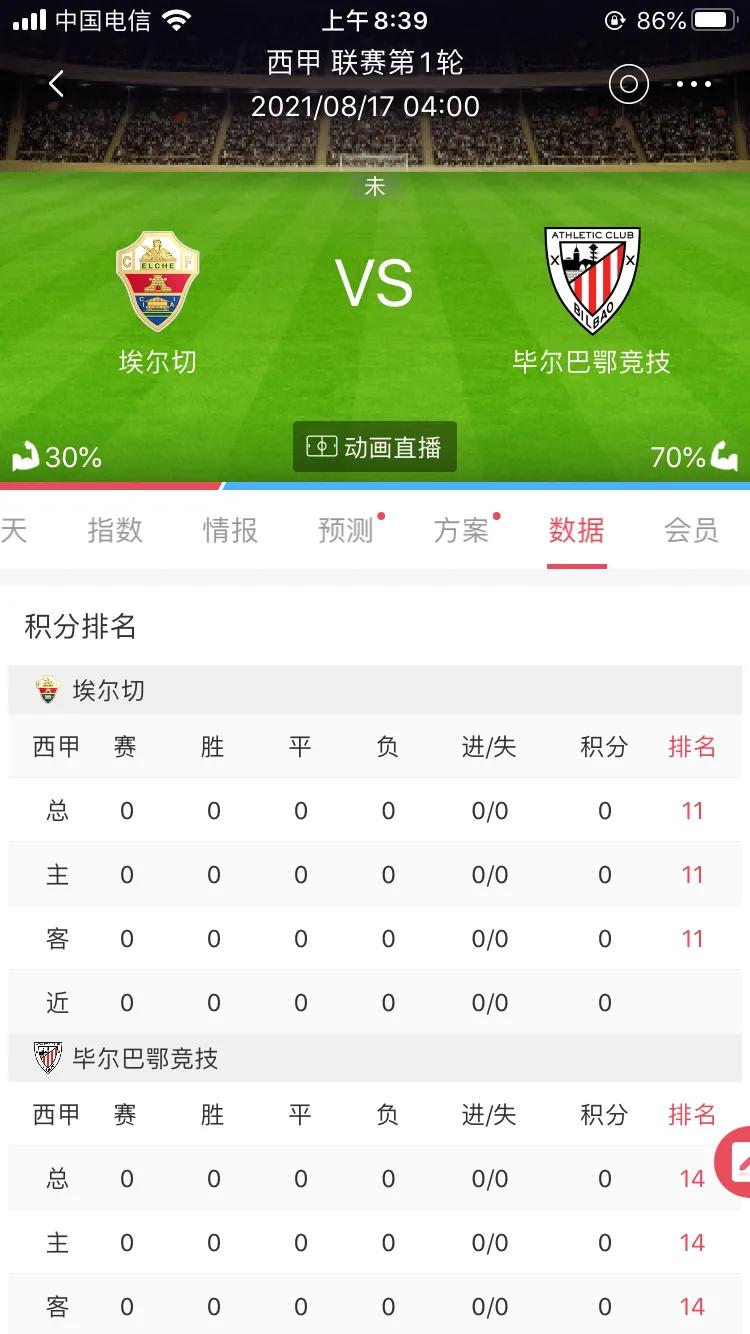Switch to the 指数 tab
The image size is (750, 1334).
point(117,531)
